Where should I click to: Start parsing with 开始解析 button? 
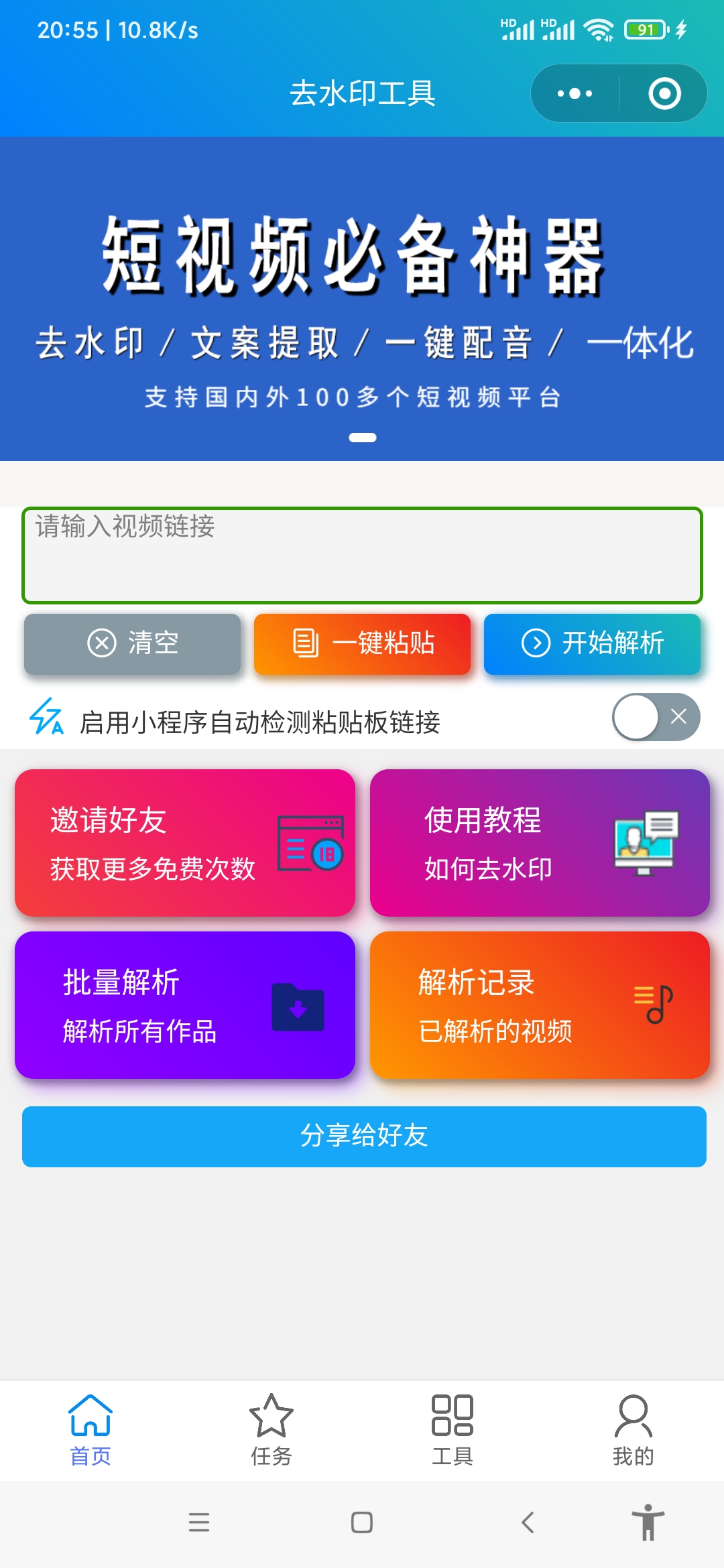(592, 644)
